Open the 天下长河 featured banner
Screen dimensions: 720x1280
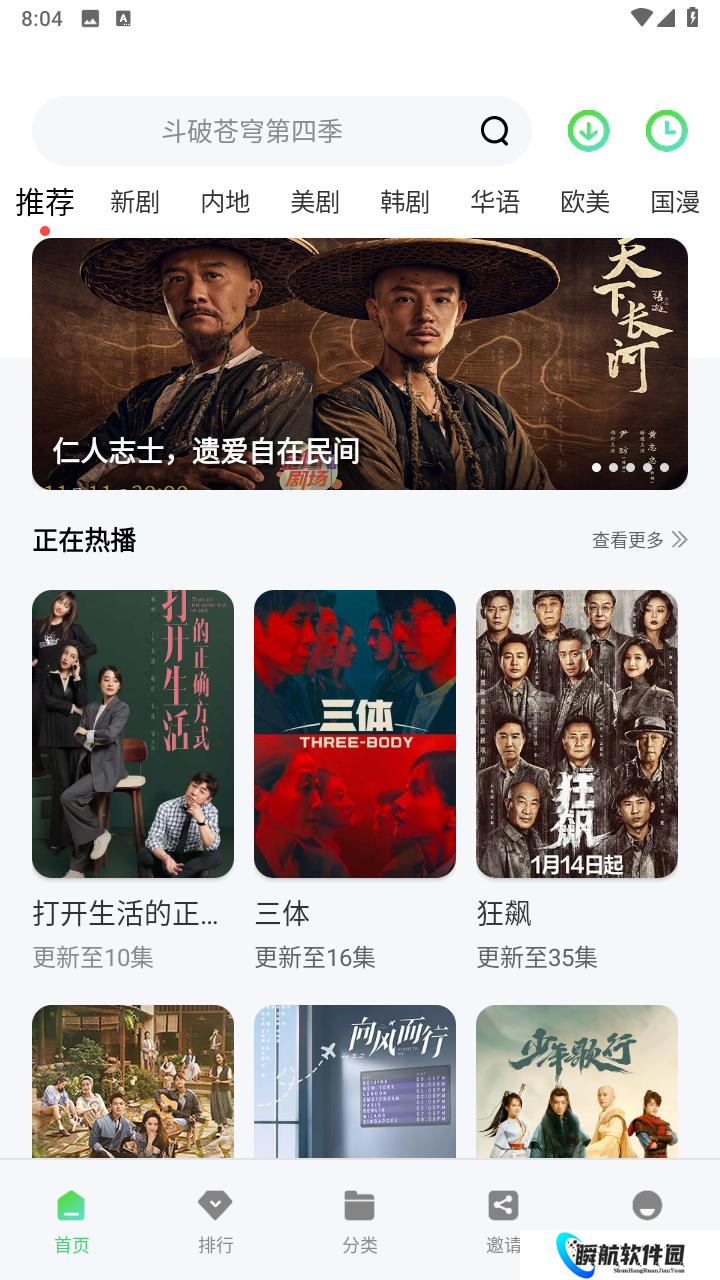(x=360, y=364)
